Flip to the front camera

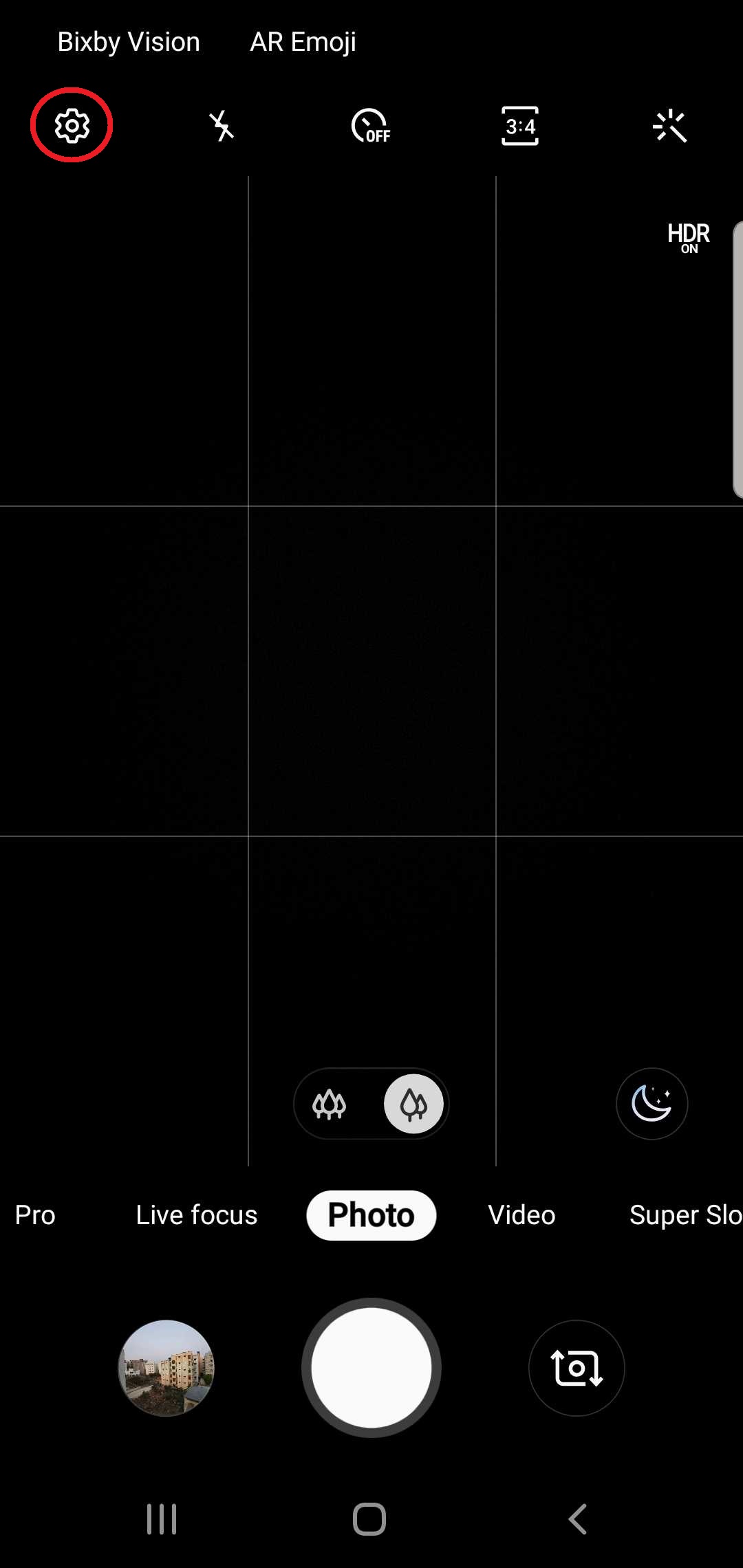[x=577, y=1368]
